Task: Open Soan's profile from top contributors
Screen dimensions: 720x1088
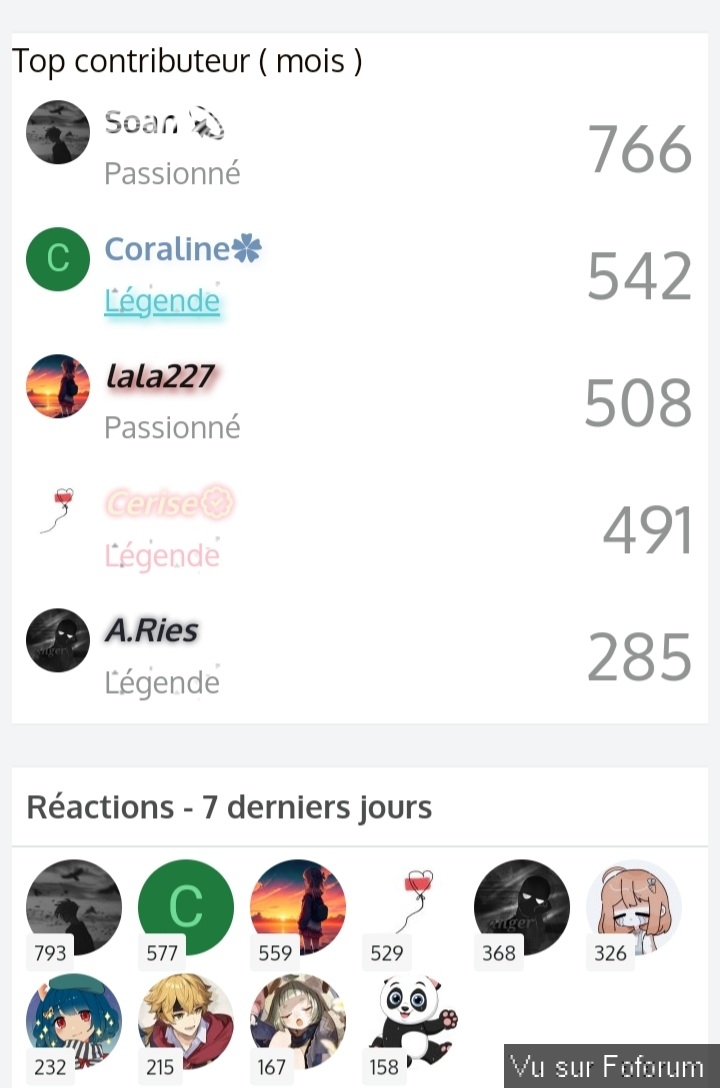Action: 141,123
